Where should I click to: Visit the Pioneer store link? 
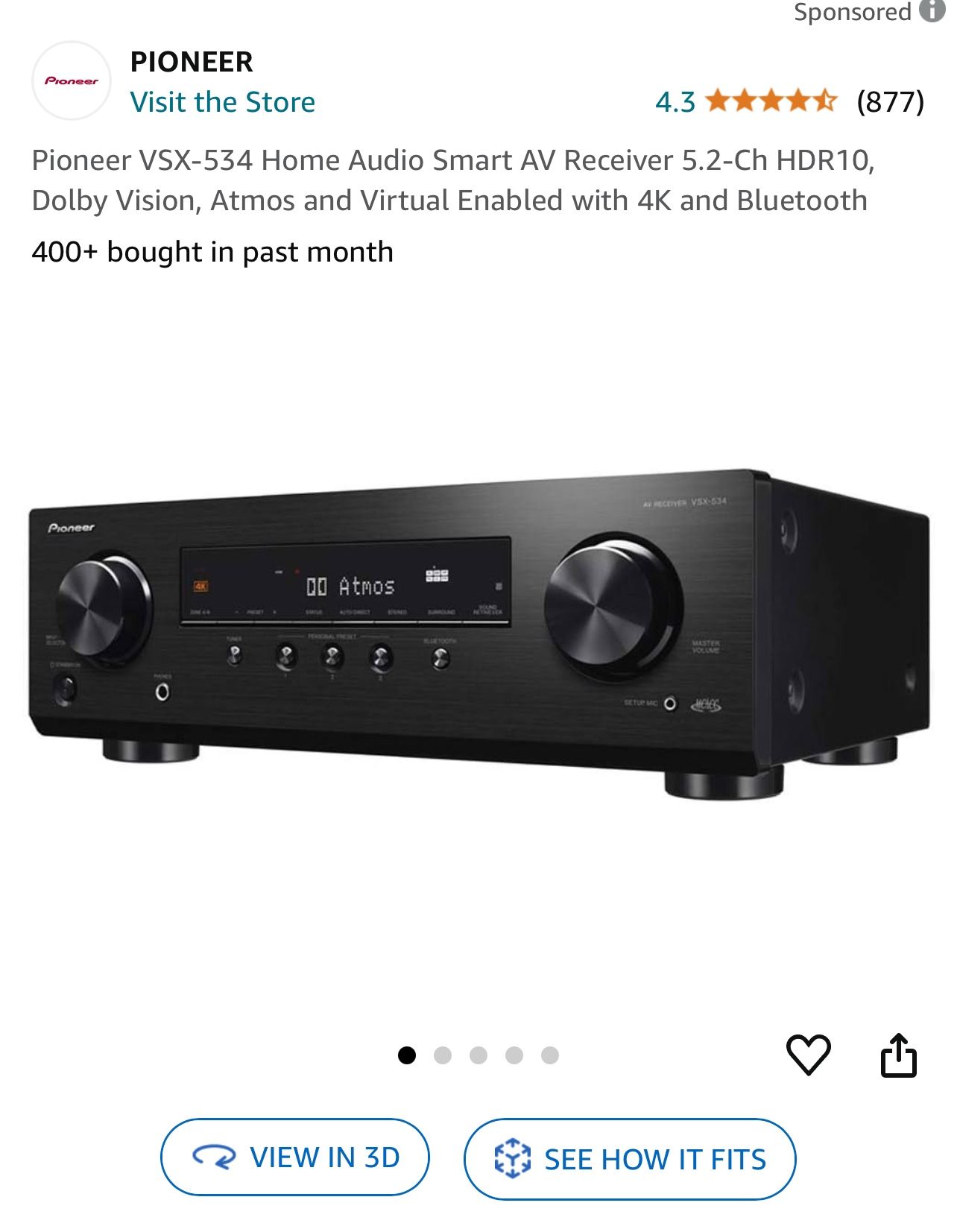(x=222, y=102)
